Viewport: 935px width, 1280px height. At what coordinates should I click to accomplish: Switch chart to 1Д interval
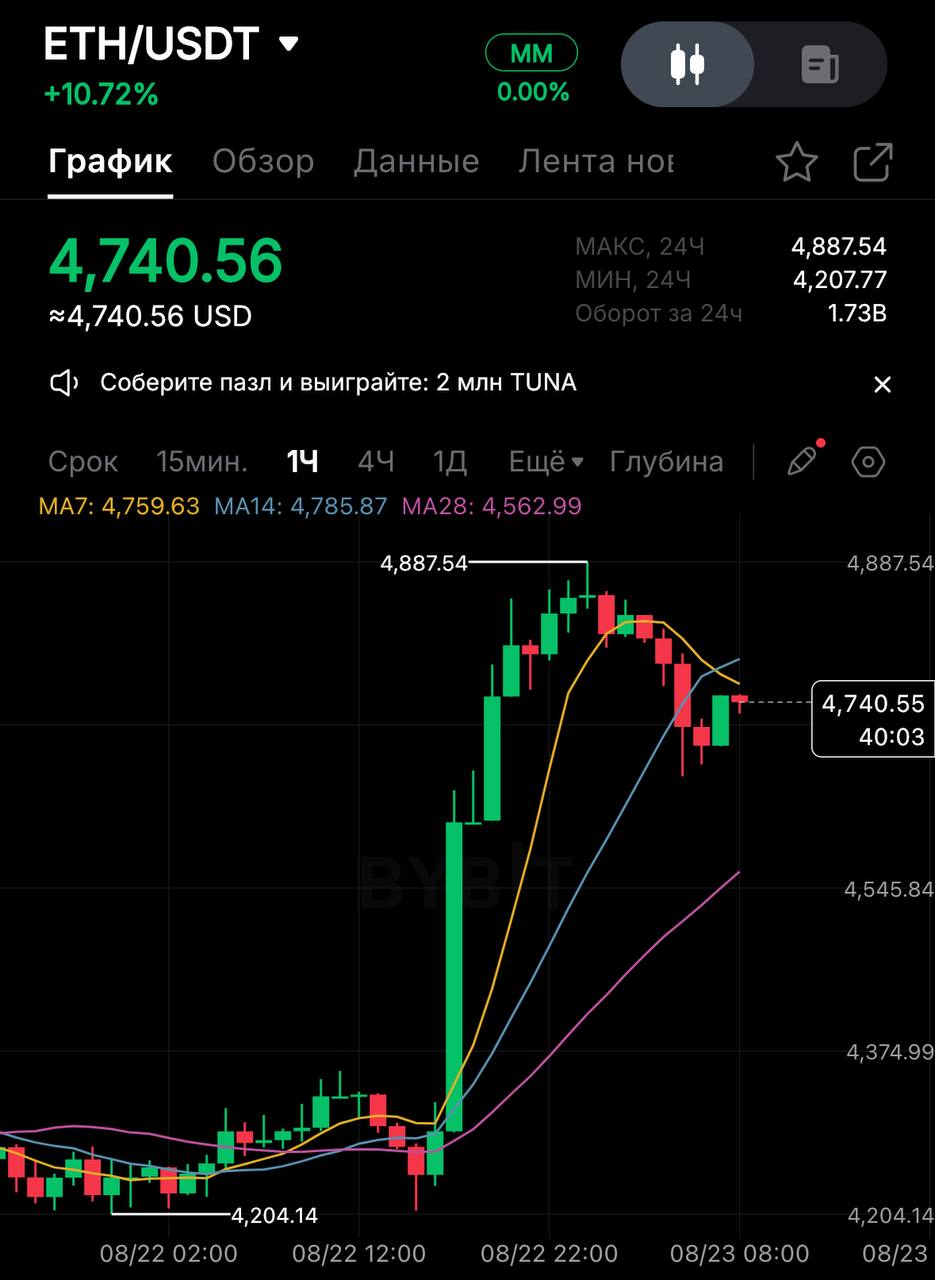pos(450,462)
